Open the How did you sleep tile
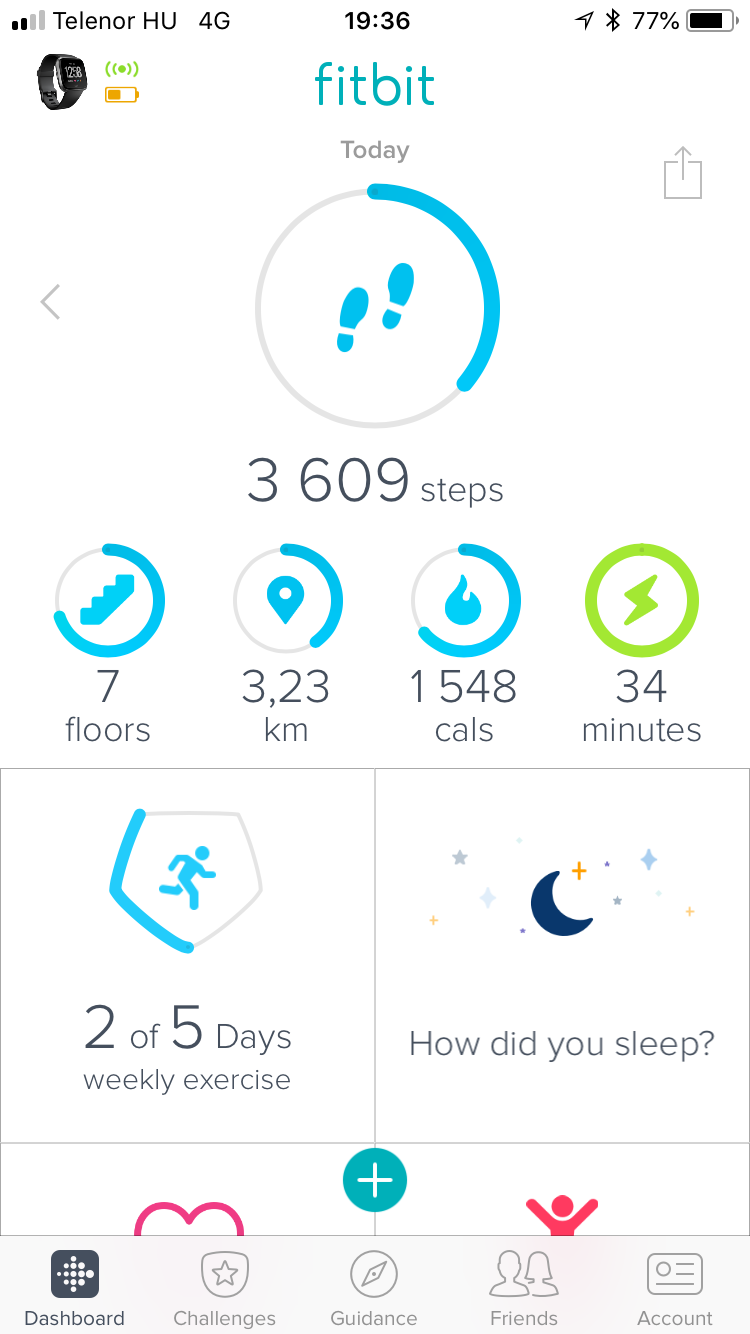 pyautogui.click(x=562, y=955)
